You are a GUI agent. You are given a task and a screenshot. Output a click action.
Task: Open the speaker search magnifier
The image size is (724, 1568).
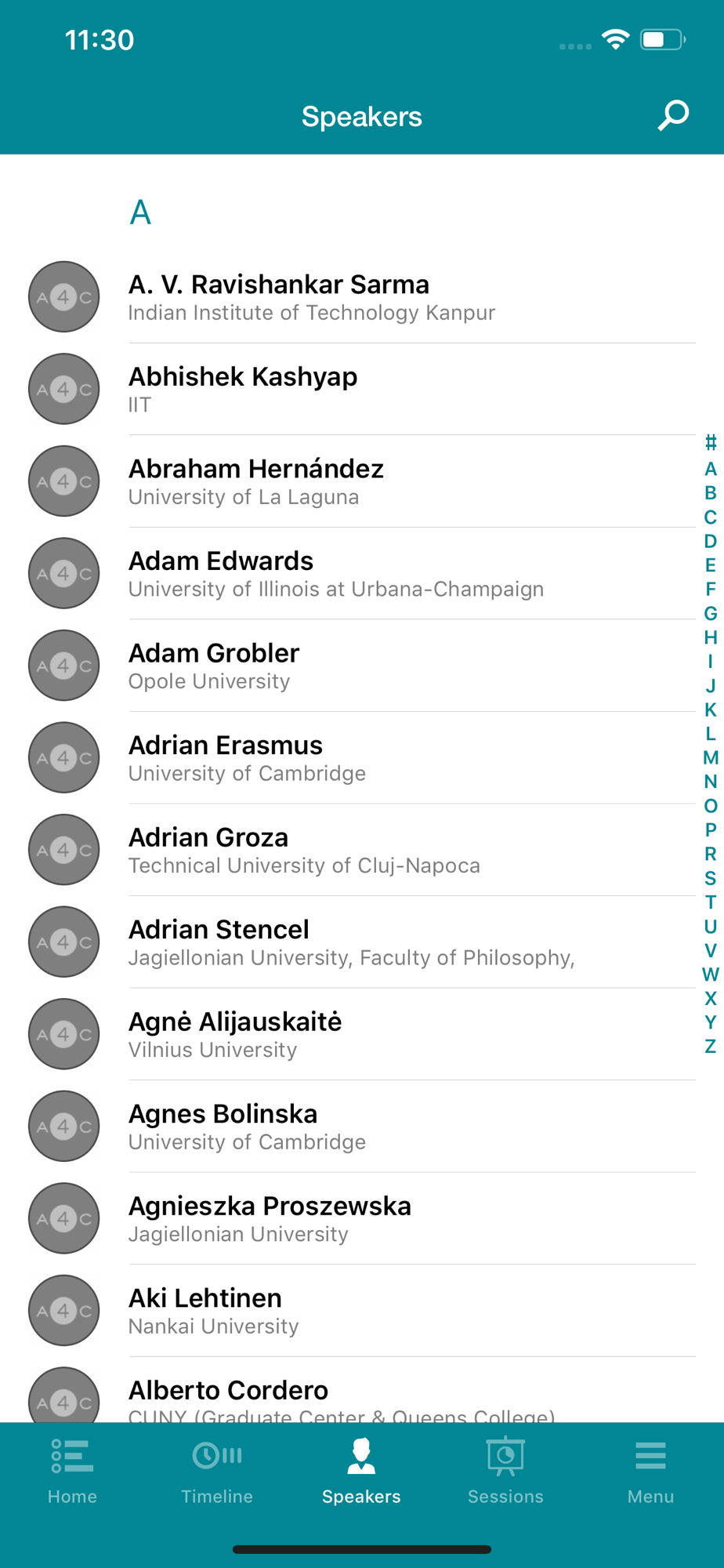pos(672,116)
